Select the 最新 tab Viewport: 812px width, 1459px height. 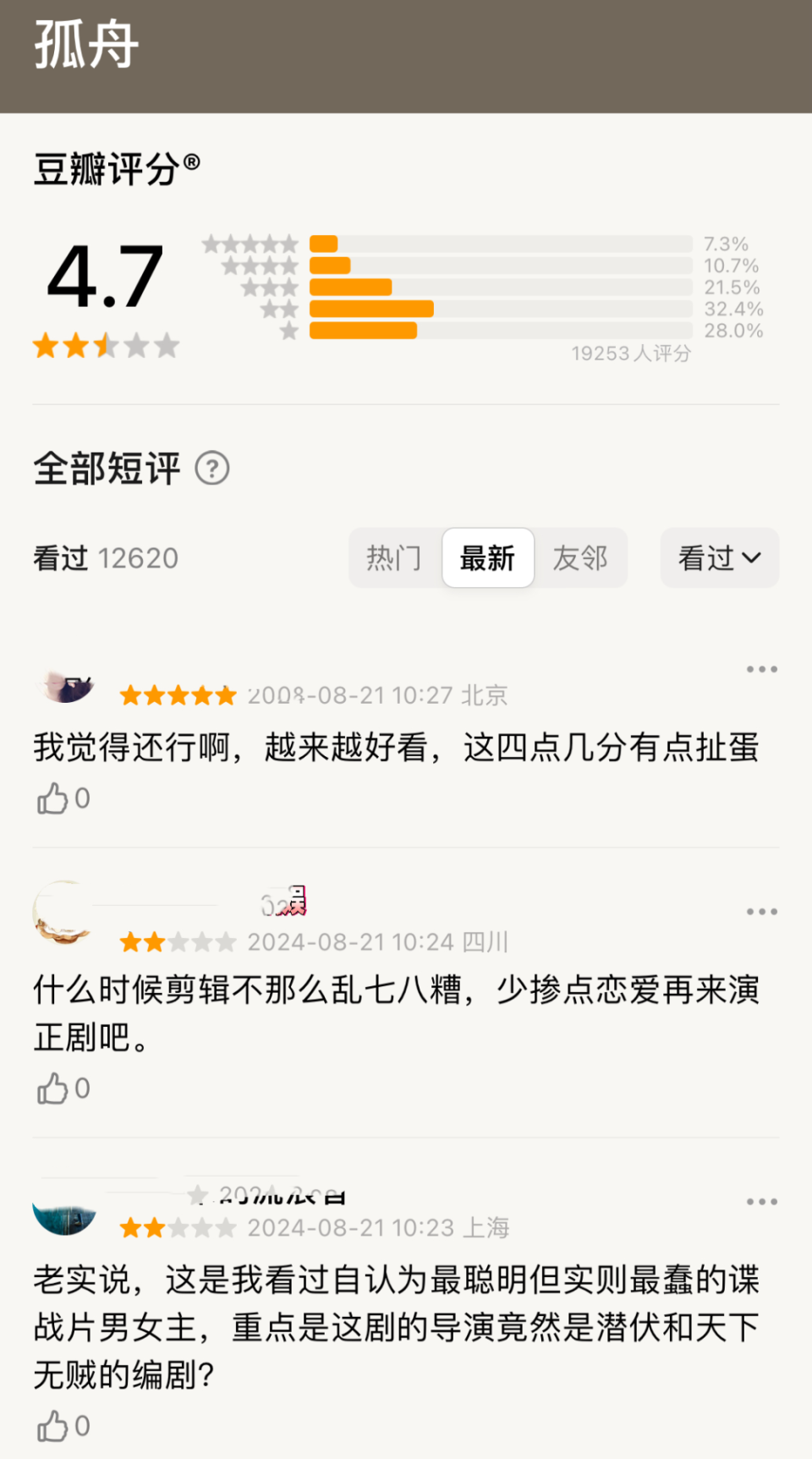[x=487, y=558]
